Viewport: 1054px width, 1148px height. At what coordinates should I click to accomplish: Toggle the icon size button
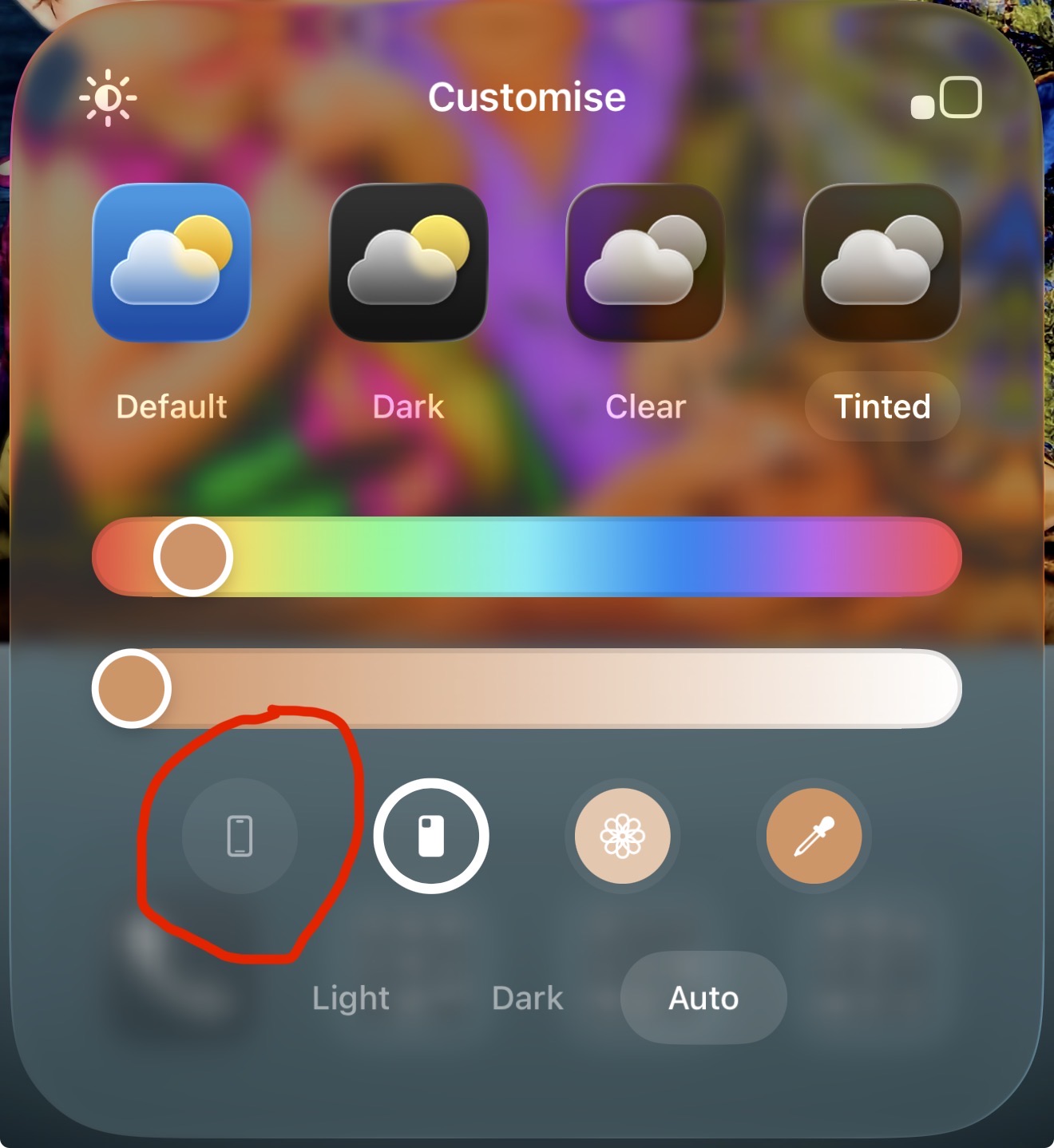[x=947, y=98]
